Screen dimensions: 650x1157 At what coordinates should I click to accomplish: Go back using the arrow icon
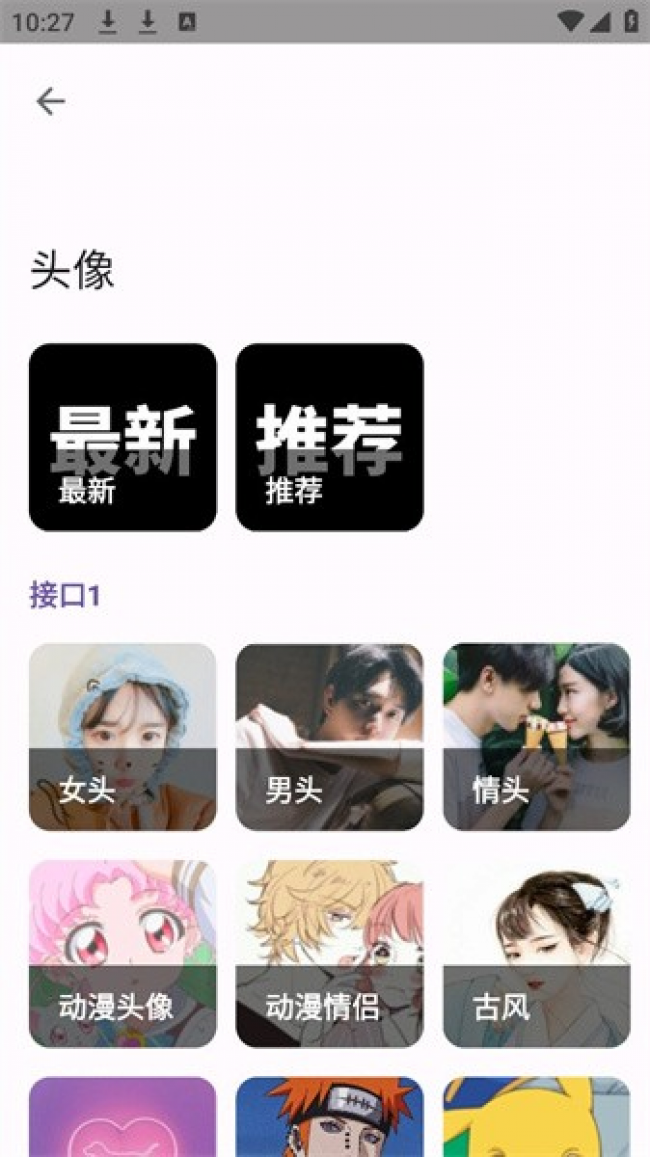(50, 101)
